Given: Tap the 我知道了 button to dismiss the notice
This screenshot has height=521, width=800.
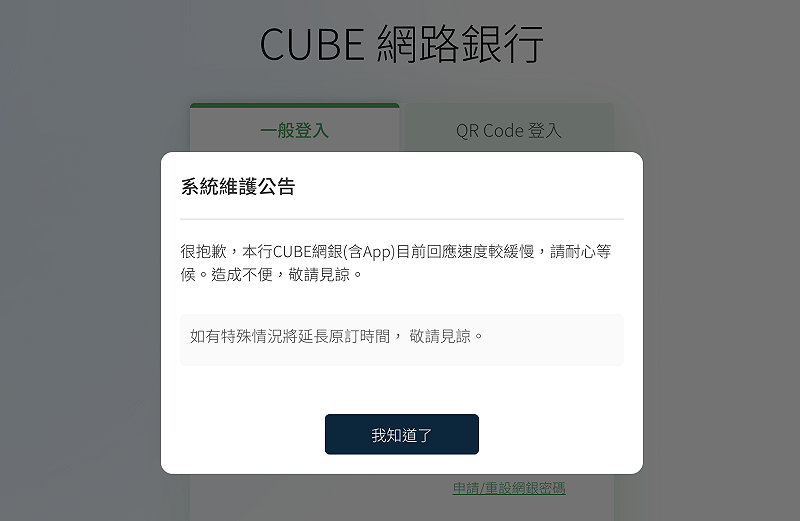Looking at the screenshot, I should point(401,435).
